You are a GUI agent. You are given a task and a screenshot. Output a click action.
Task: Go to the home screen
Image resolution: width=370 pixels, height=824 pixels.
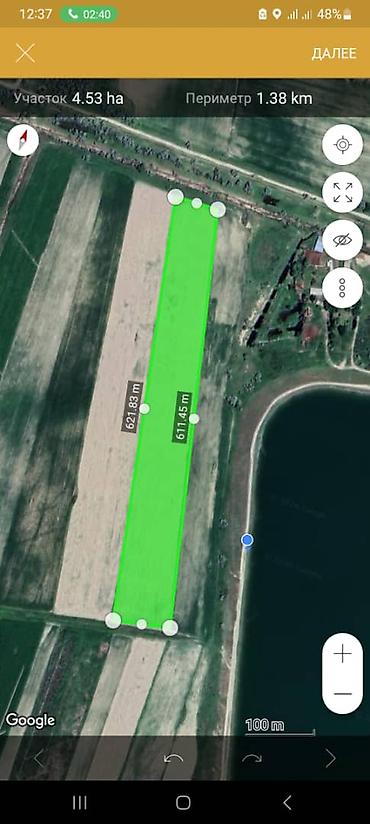[183, 802]
